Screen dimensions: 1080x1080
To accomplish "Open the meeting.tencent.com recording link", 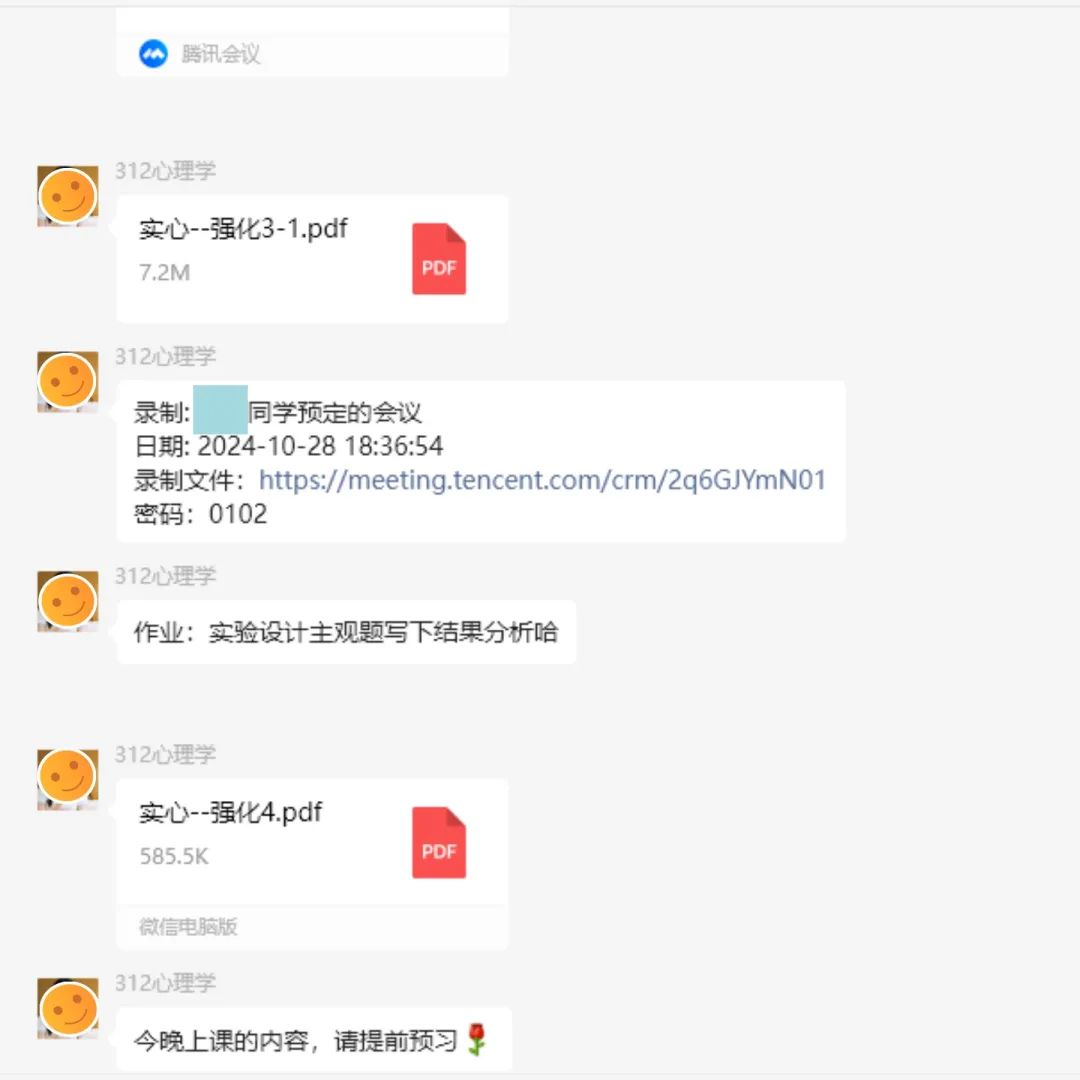I will click(x=542, y=480).
